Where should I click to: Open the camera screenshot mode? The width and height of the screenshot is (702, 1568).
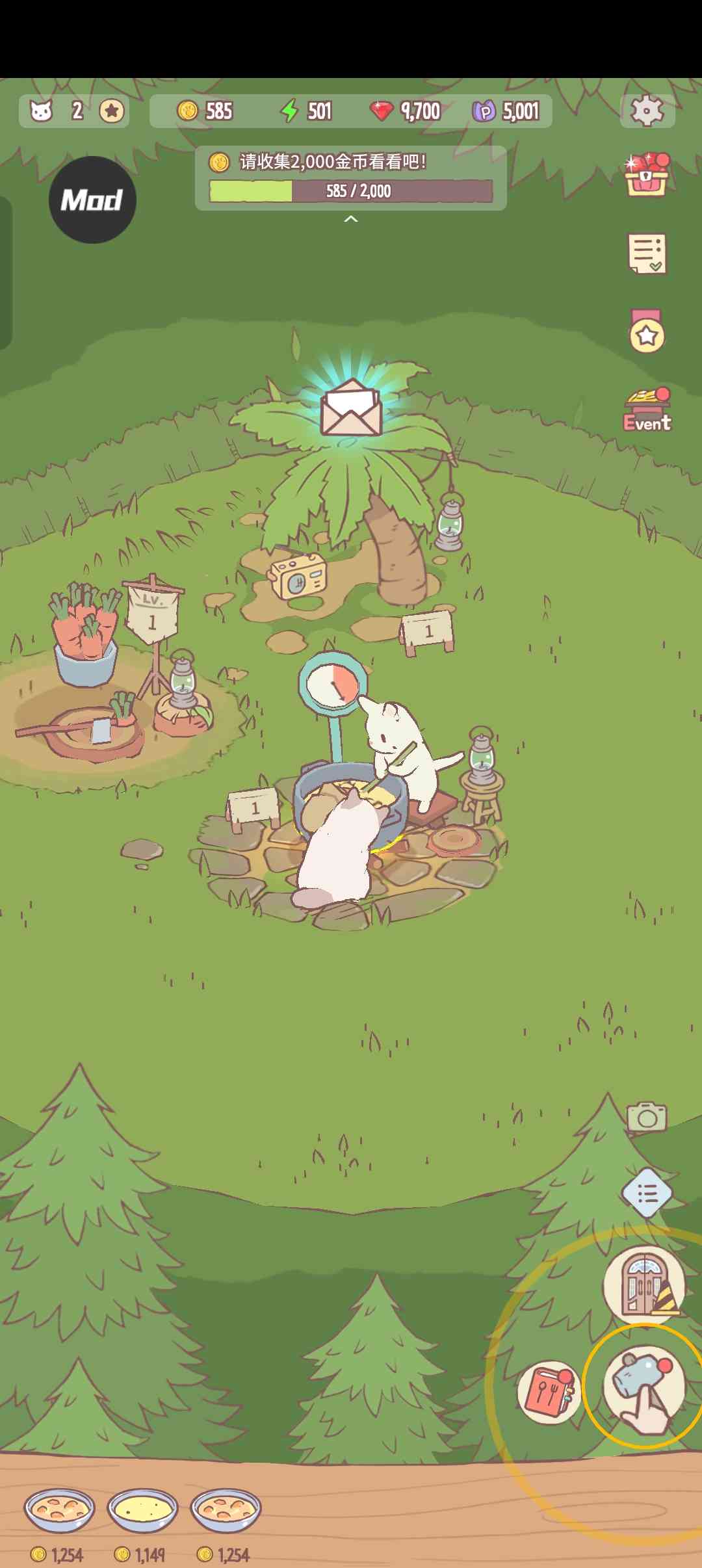tap(647, 1117)
